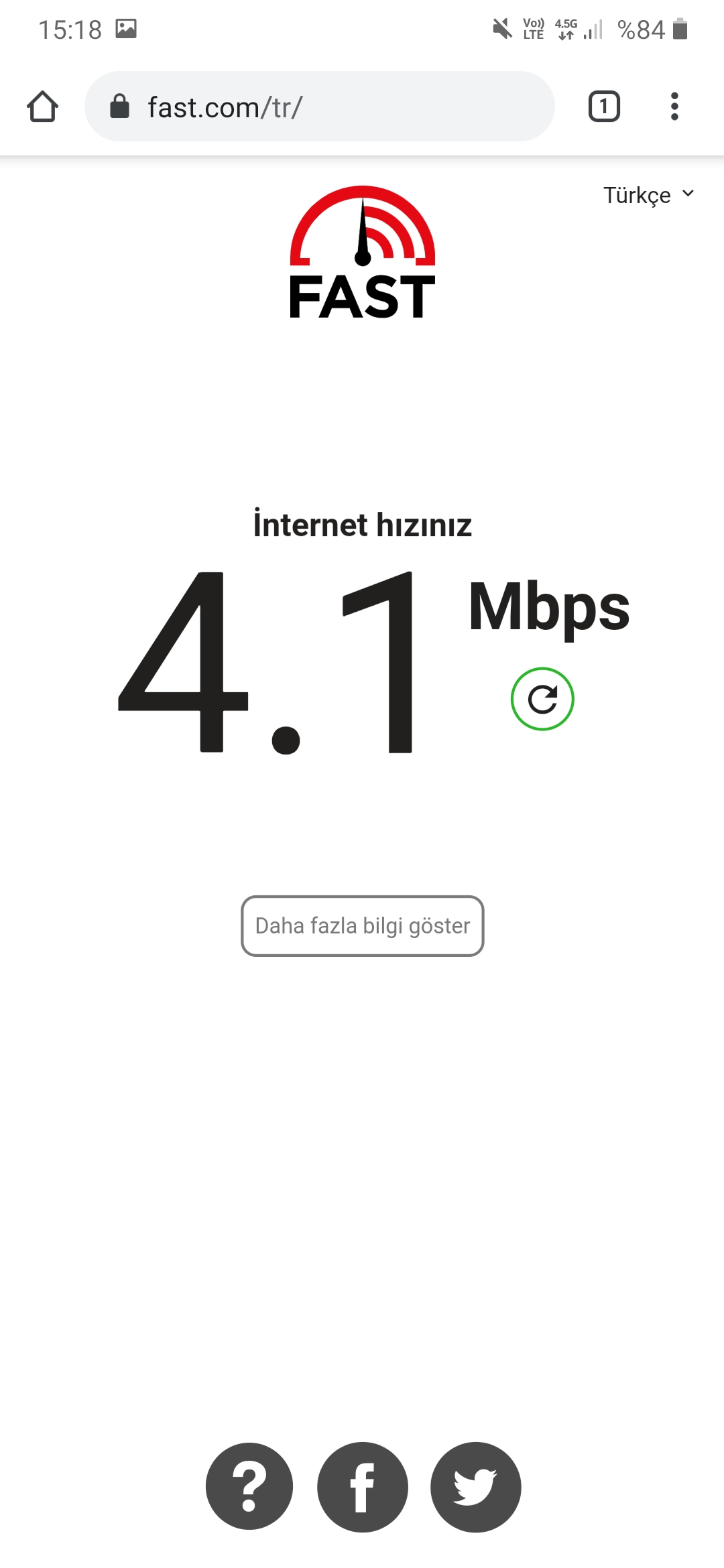Open the help question mark icon
724x1568 pixels.
click(x=249, y=1486)
